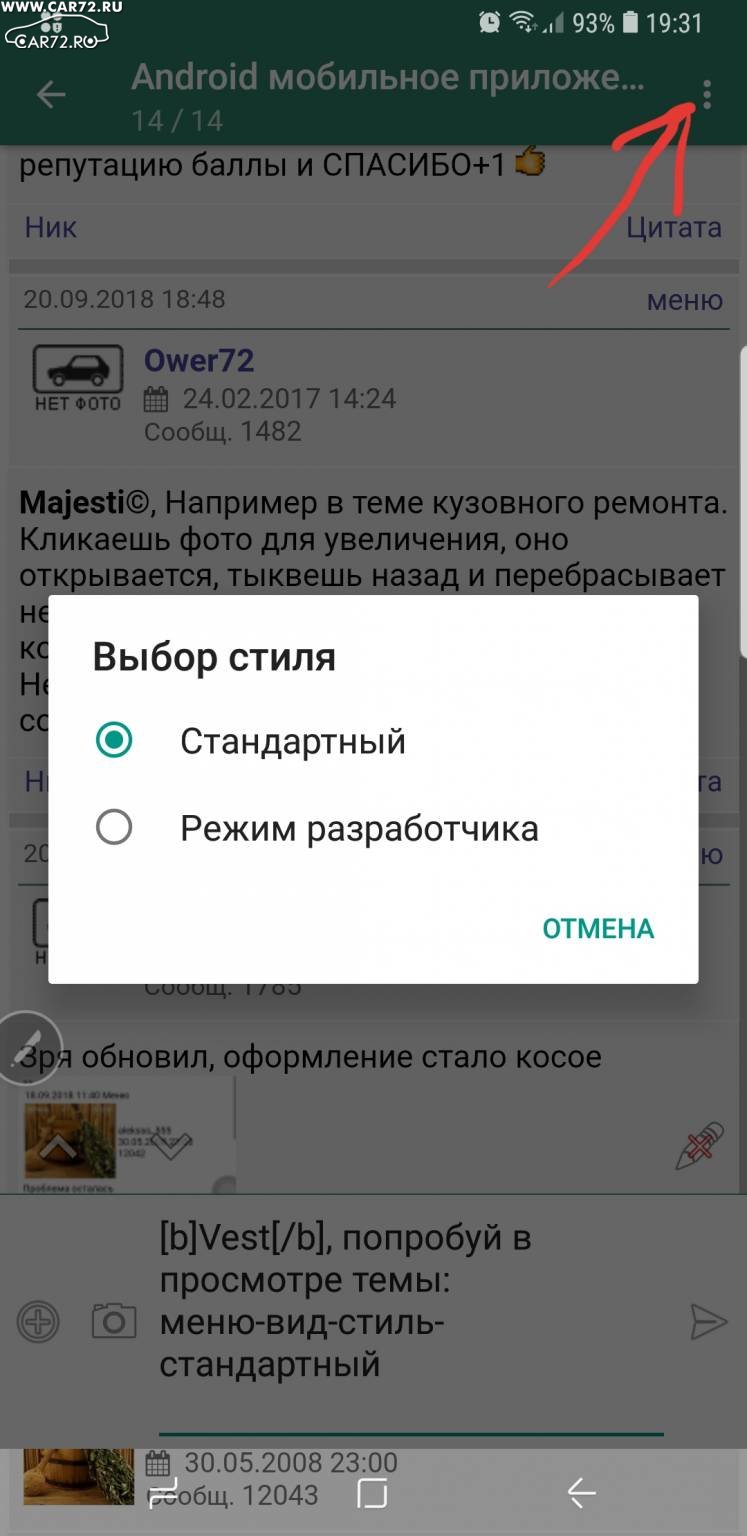The image size is (747, 1536).
Task: Tap Ник under the top post
Action: (x=51, y=227)
